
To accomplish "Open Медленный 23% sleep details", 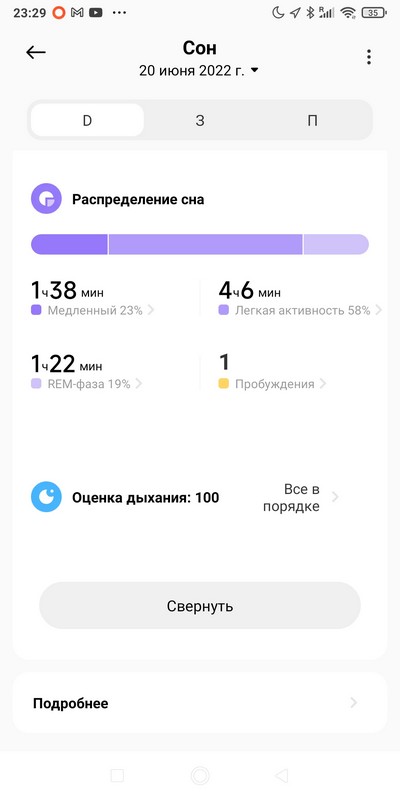I will (93, 310).
